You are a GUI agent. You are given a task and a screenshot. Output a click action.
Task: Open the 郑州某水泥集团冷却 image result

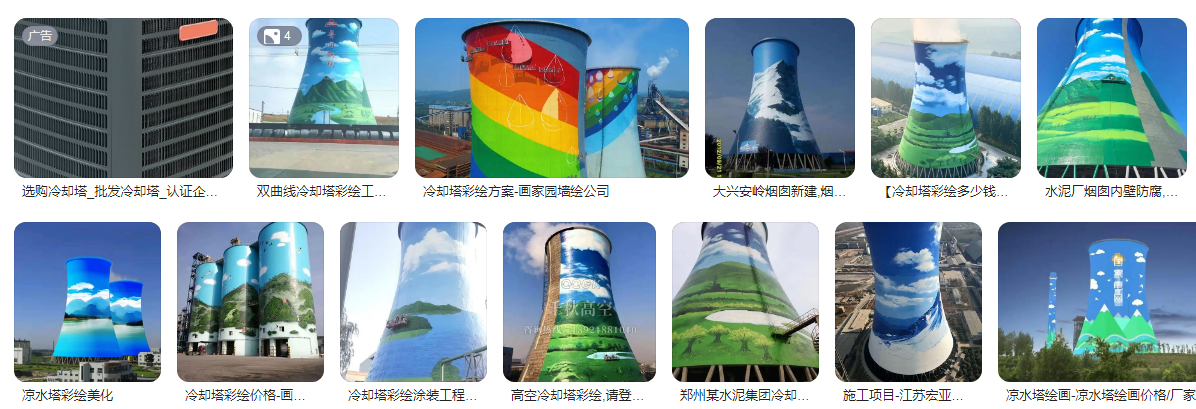pos(745,302)
